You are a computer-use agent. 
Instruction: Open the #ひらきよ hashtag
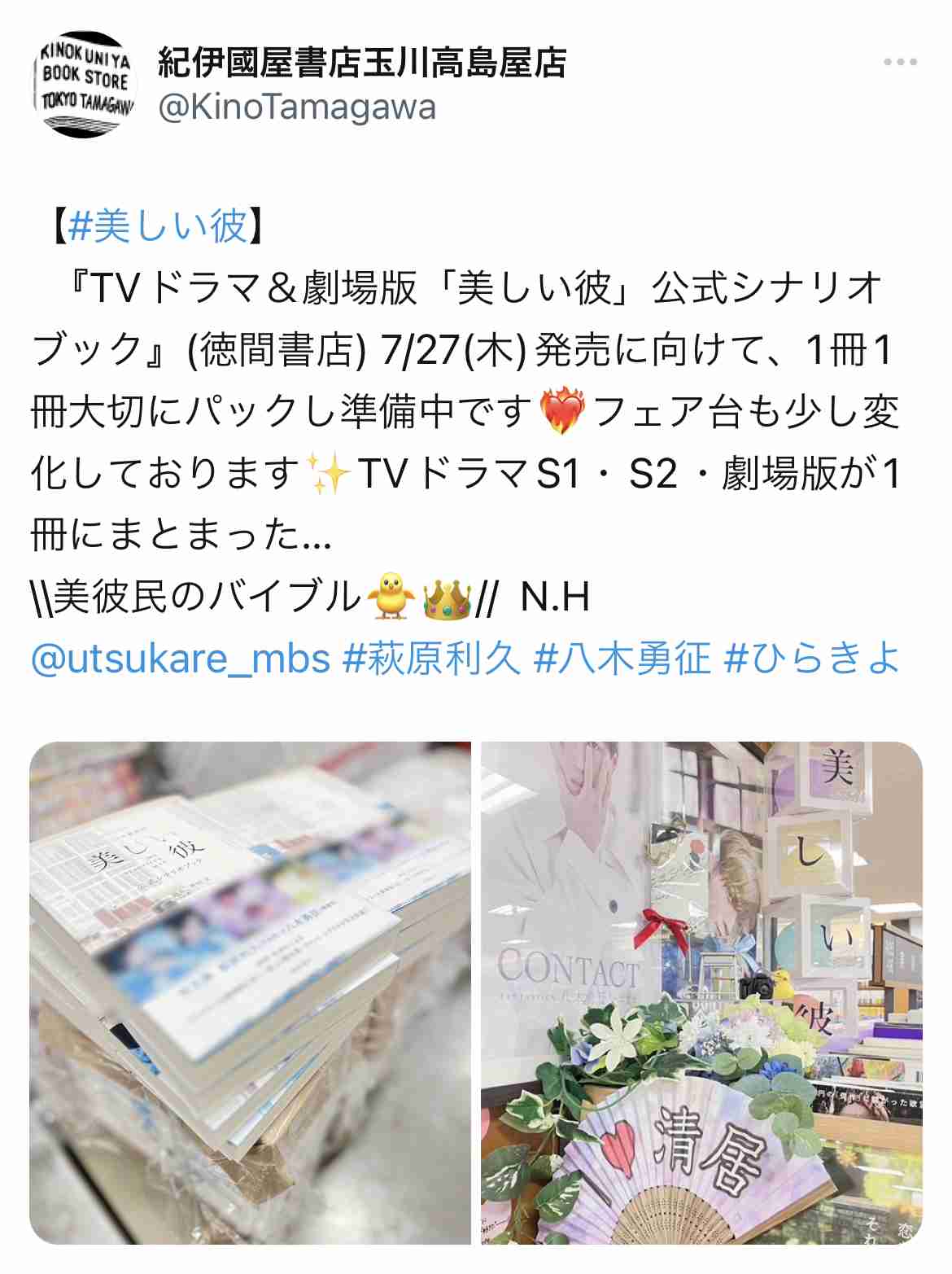[x=811, y=659]
